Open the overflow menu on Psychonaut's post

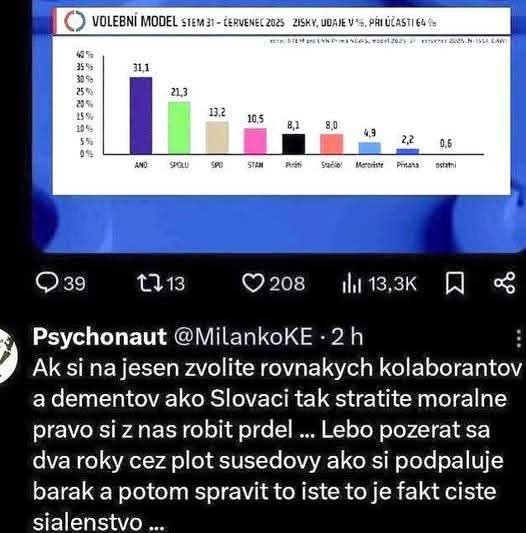click(518, 338)
